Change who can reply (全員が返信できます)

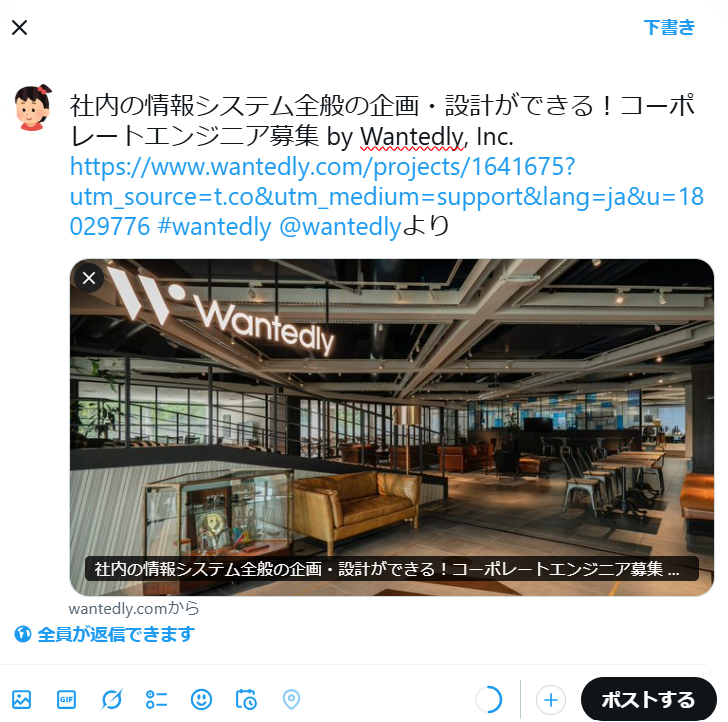pos(104,634)
